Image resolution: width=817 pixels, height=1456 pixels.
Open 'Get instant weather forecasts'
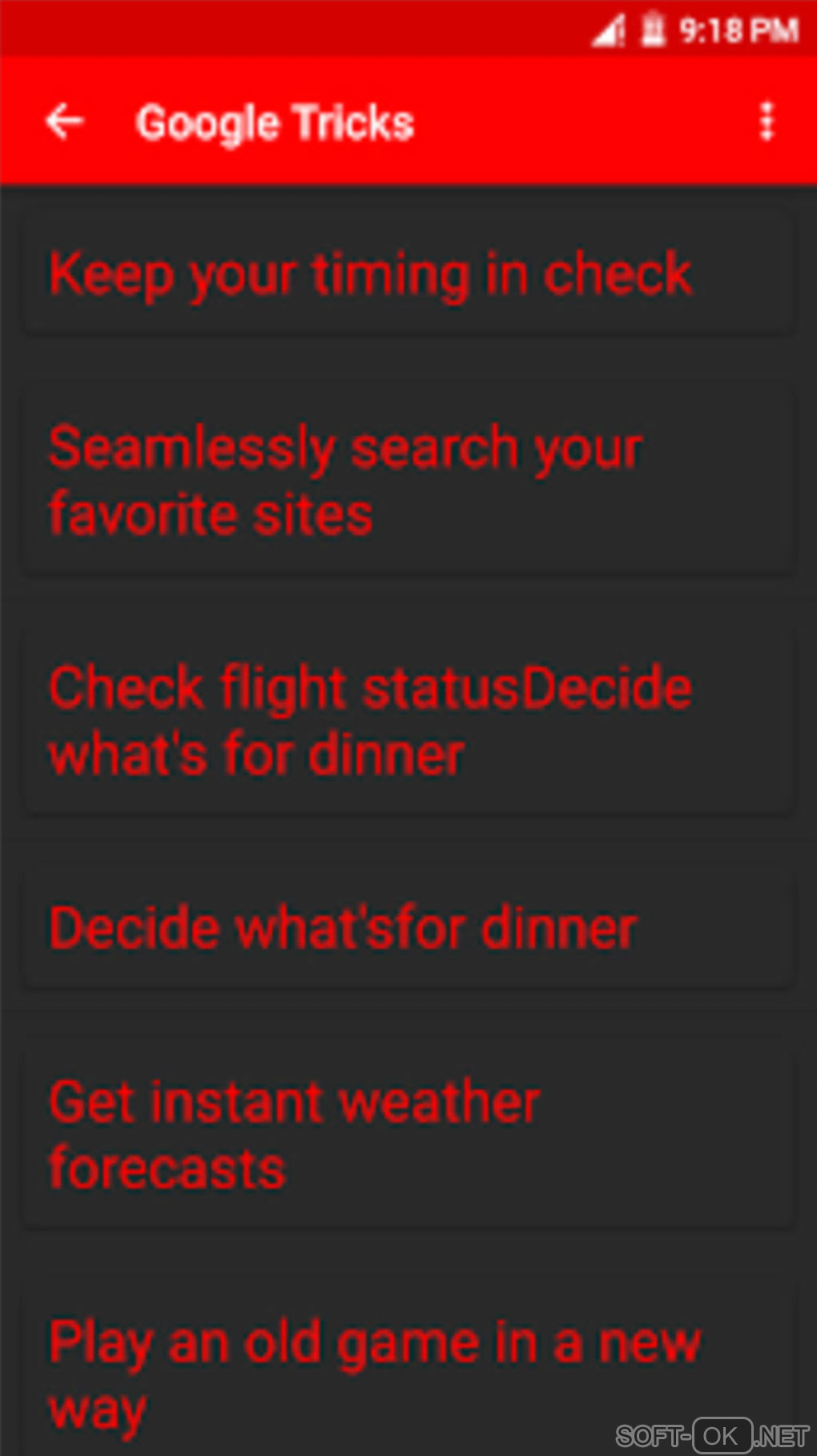(408, 1134)
